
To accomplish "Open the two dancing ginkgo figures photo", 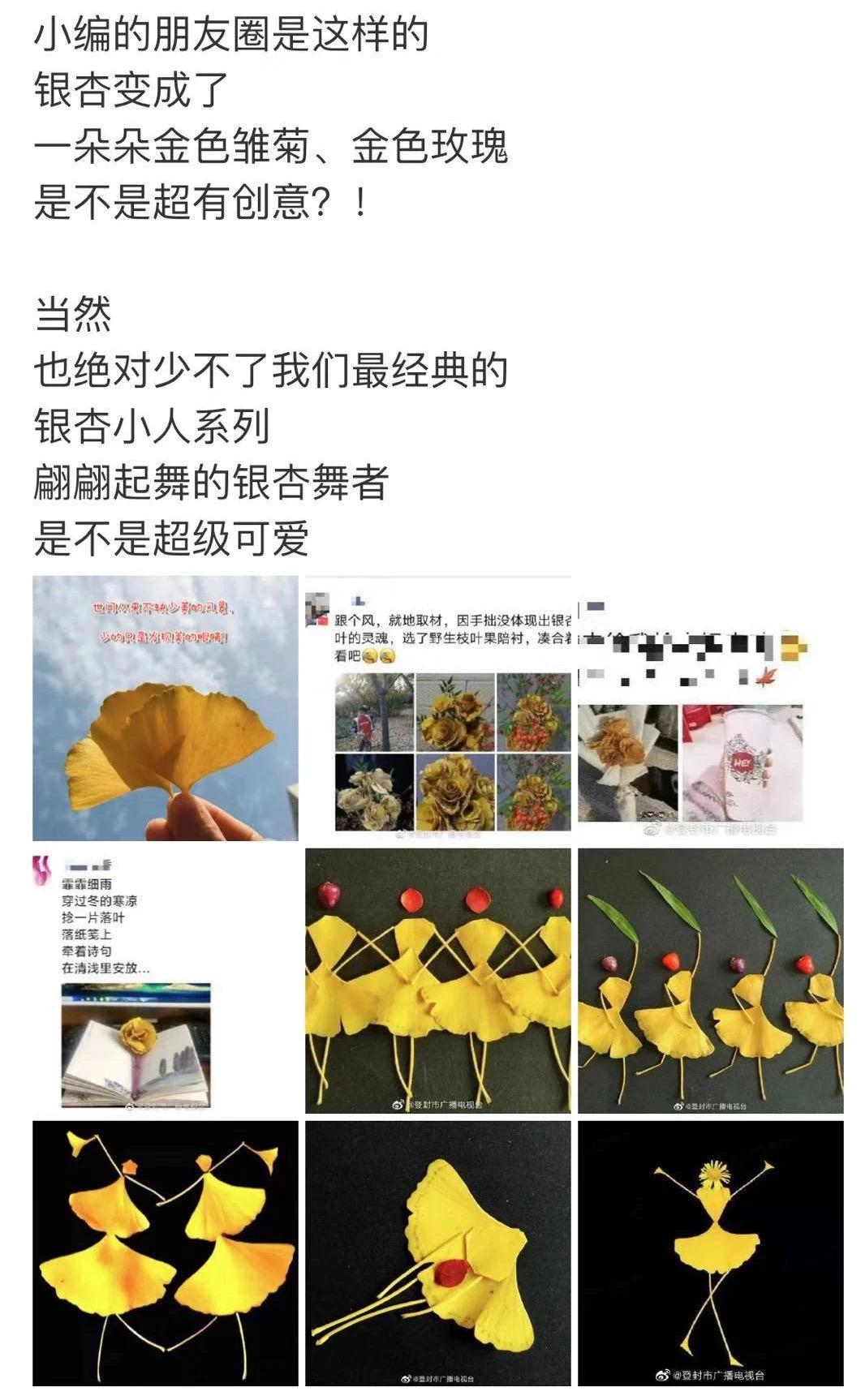I will point(165,1252).
